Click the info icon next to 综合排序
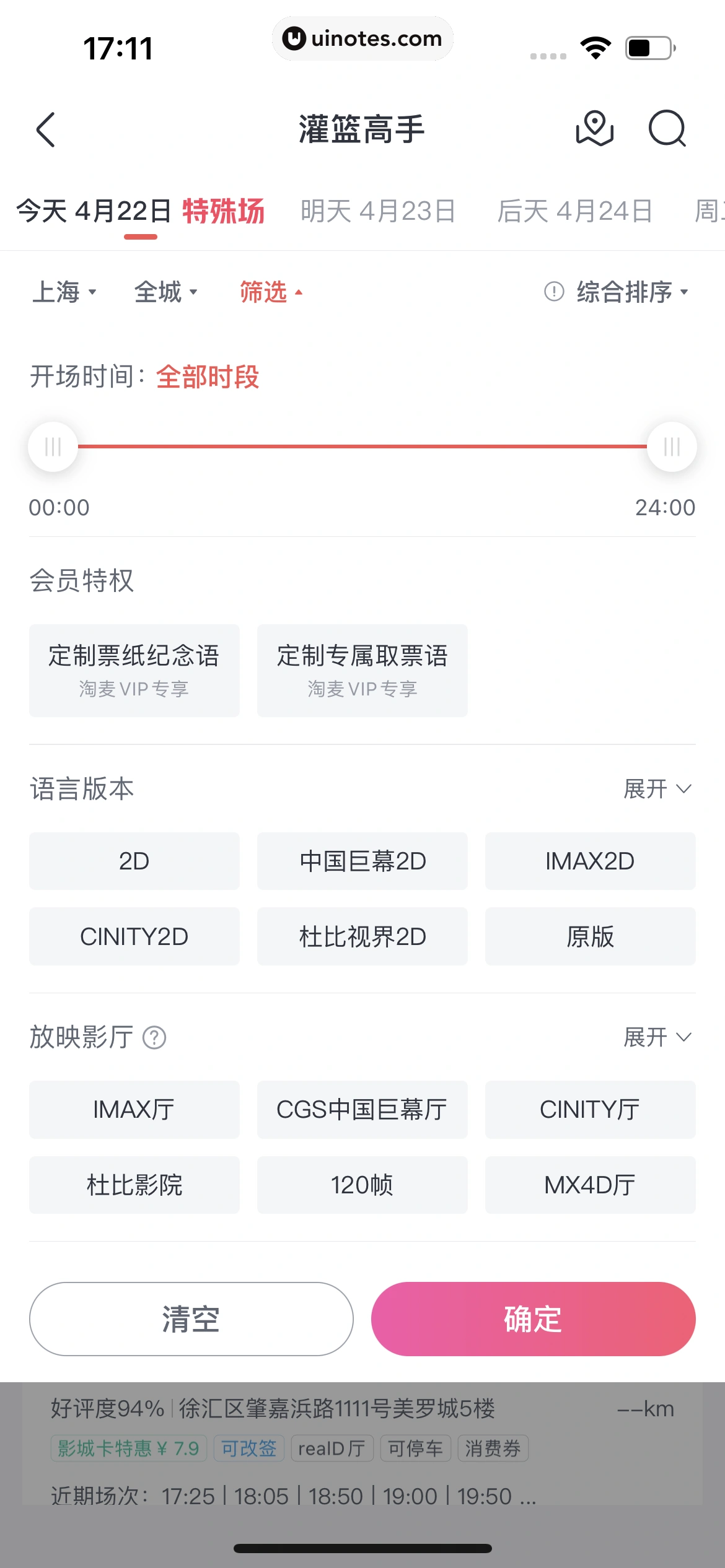The height and width of the screenshot is (1568, 725). (553, 292)
